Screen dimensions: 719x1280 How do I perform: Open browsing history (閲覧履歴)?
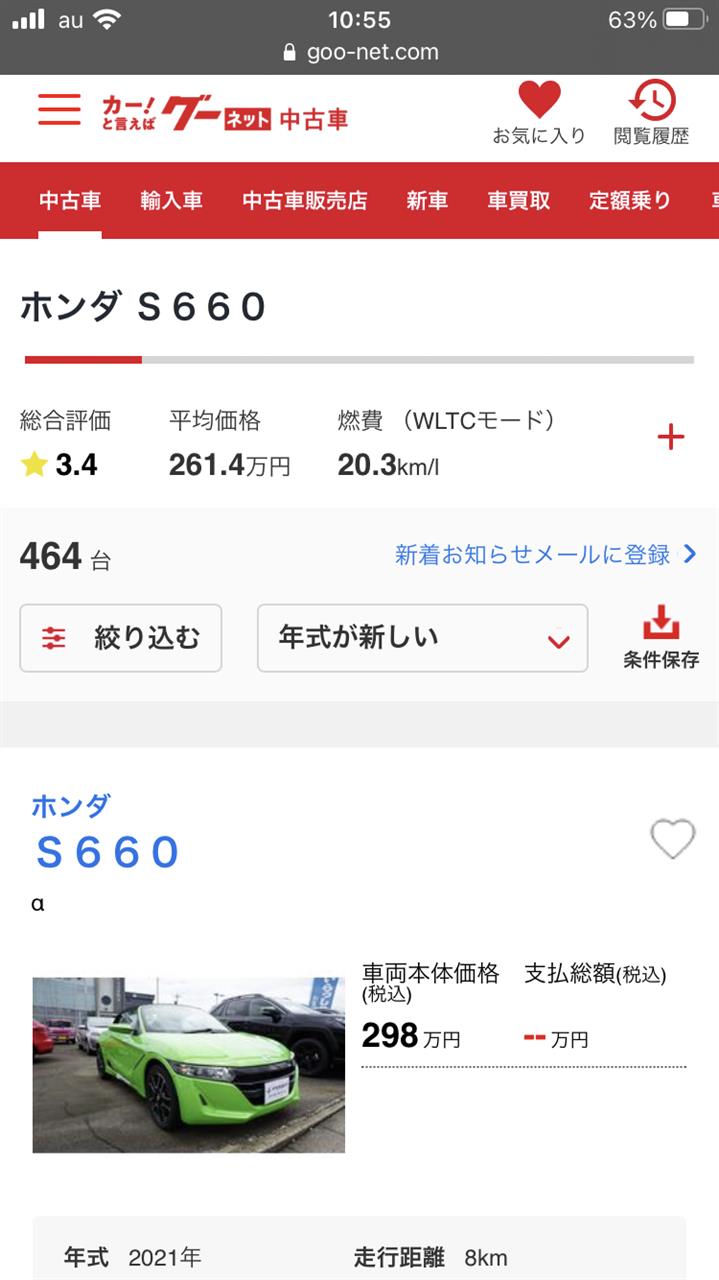[x=651, y=113]
